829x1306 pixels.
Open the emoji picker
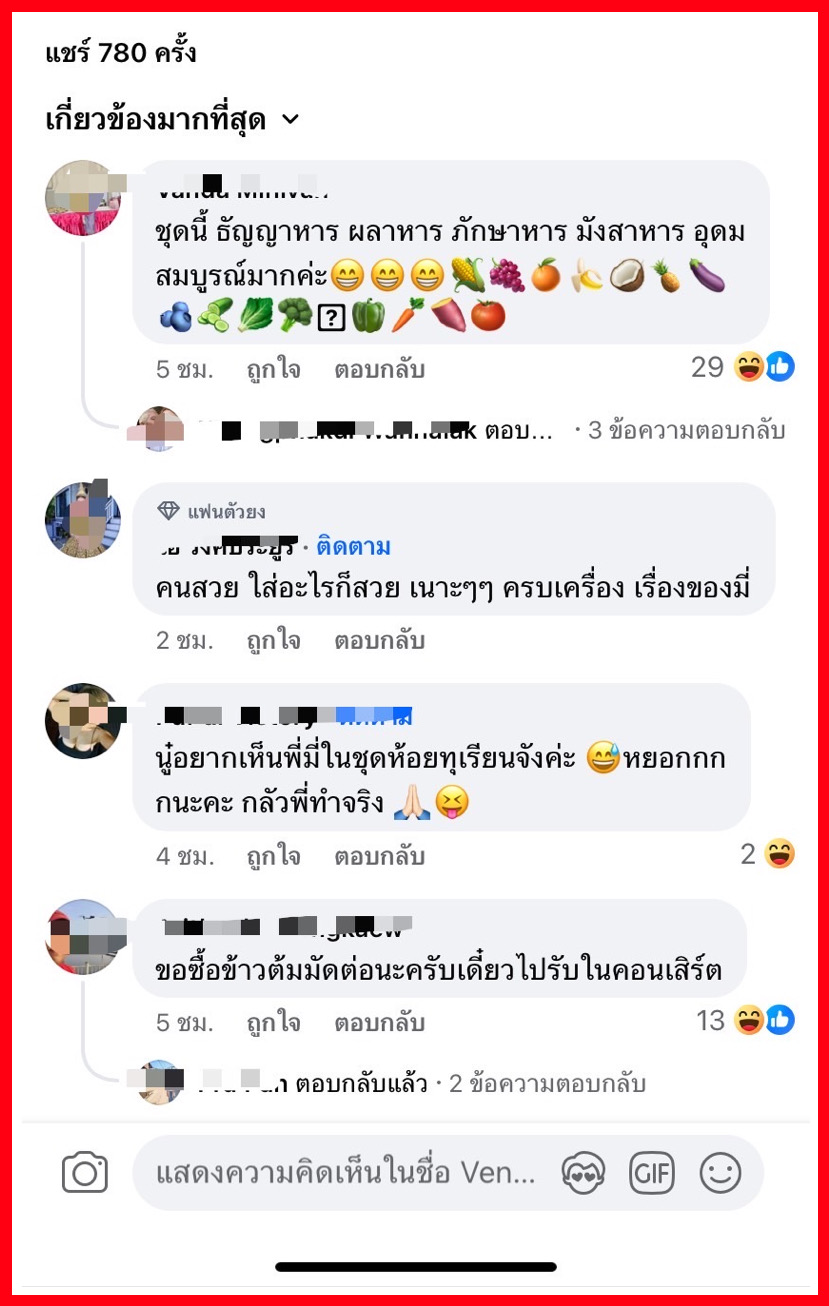point(720,1172)
